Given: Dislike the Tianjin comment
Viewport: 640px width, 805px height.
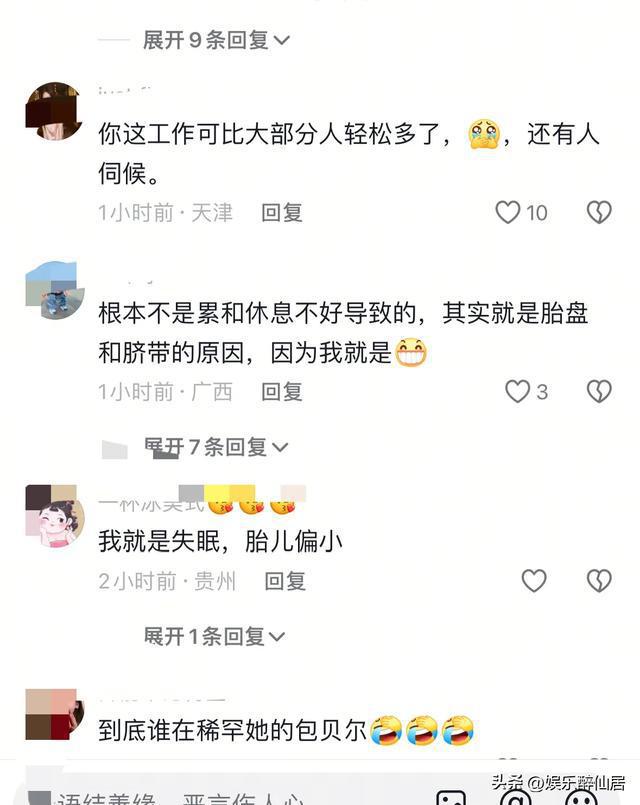Looking at the screenshot, I should [x=598, y=212].
